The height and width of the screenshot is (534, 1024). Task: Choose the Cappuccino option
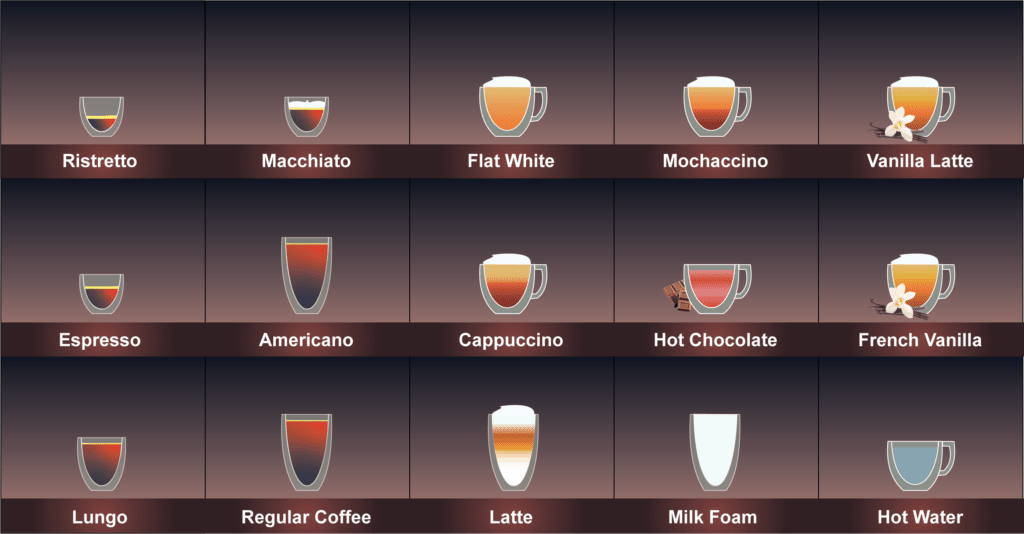point(511,283)
